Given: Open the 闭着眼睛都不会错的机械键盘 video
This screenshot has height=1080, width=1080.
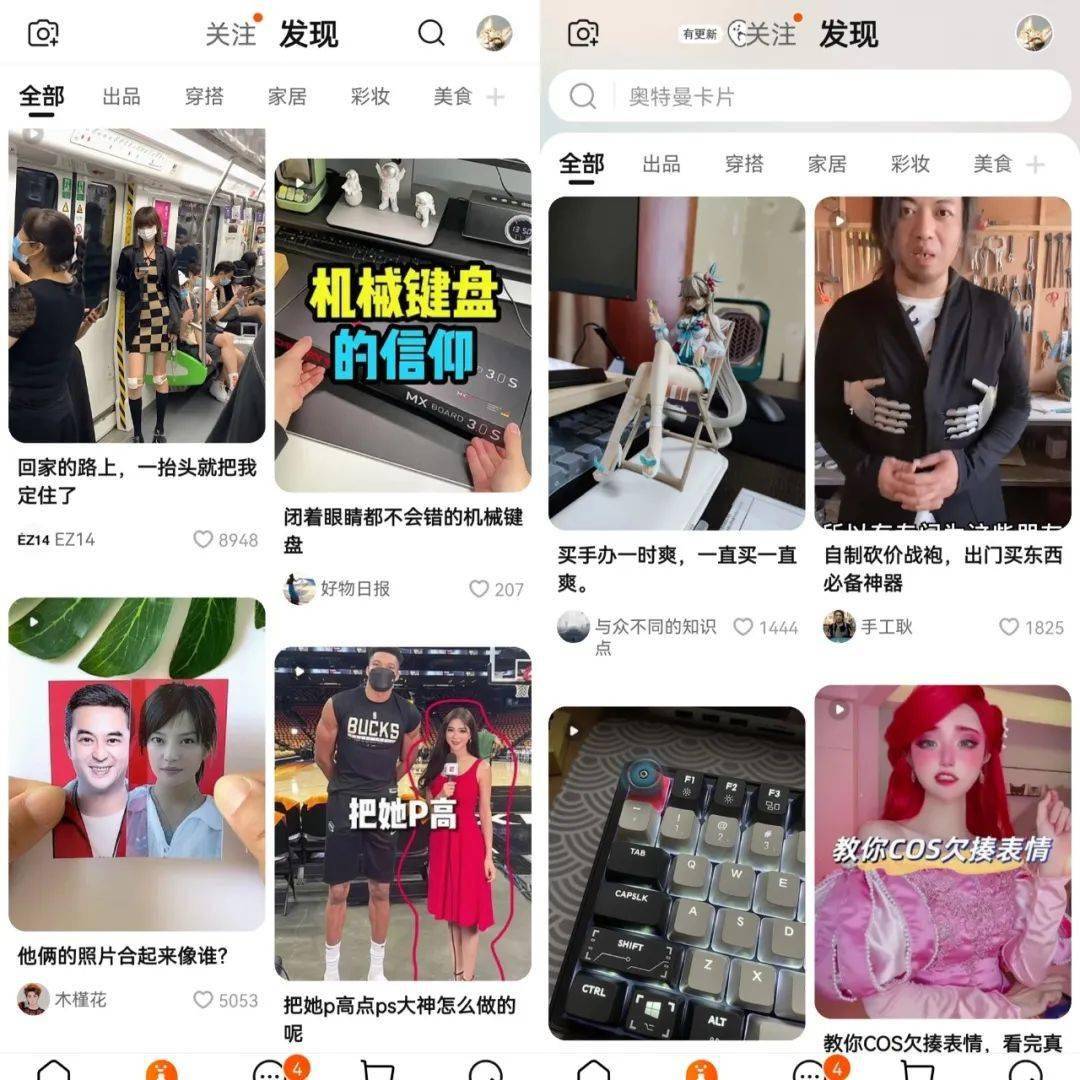Looking at the screenshot, I should (x=403, y=325).
